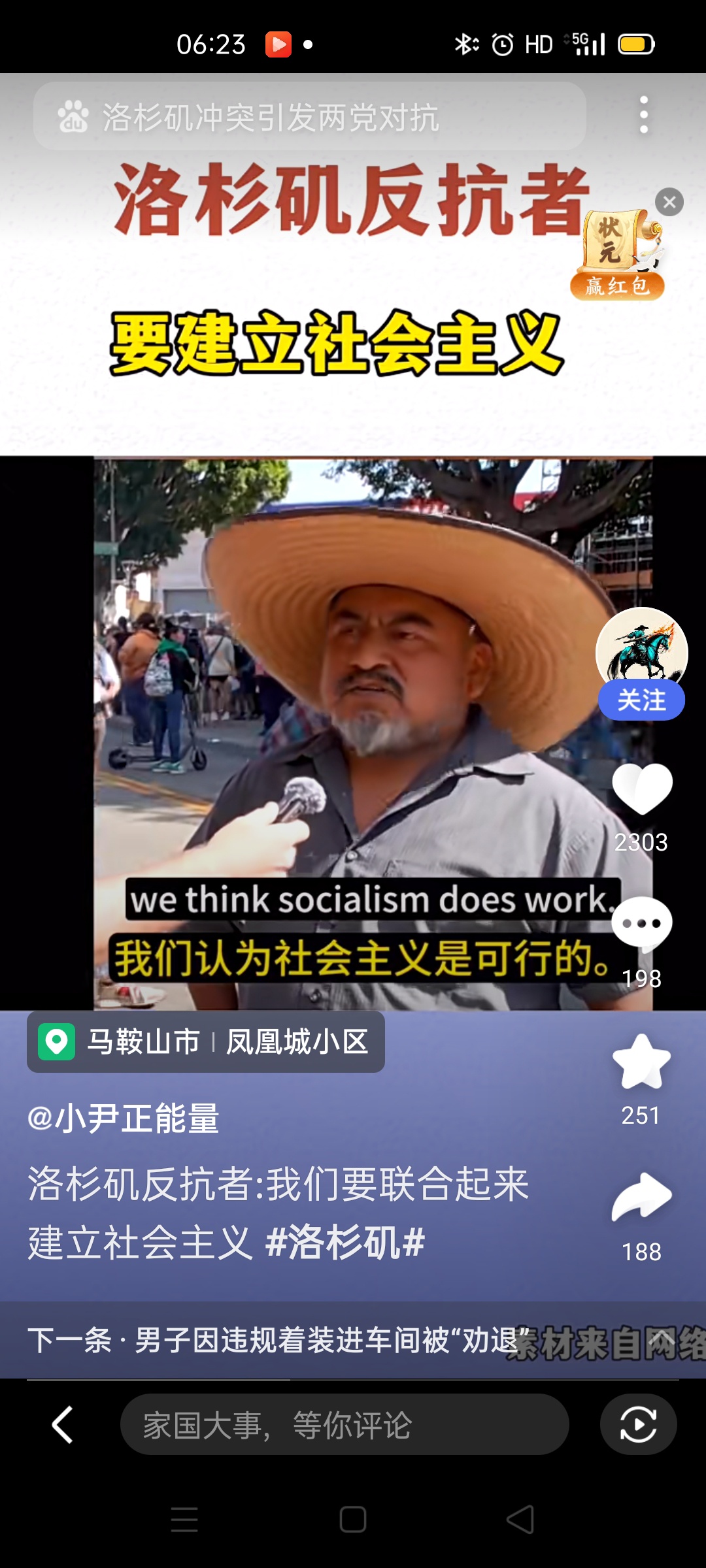Favorite the video with the star icon
706x1568 pixels.
point(641,1062)
